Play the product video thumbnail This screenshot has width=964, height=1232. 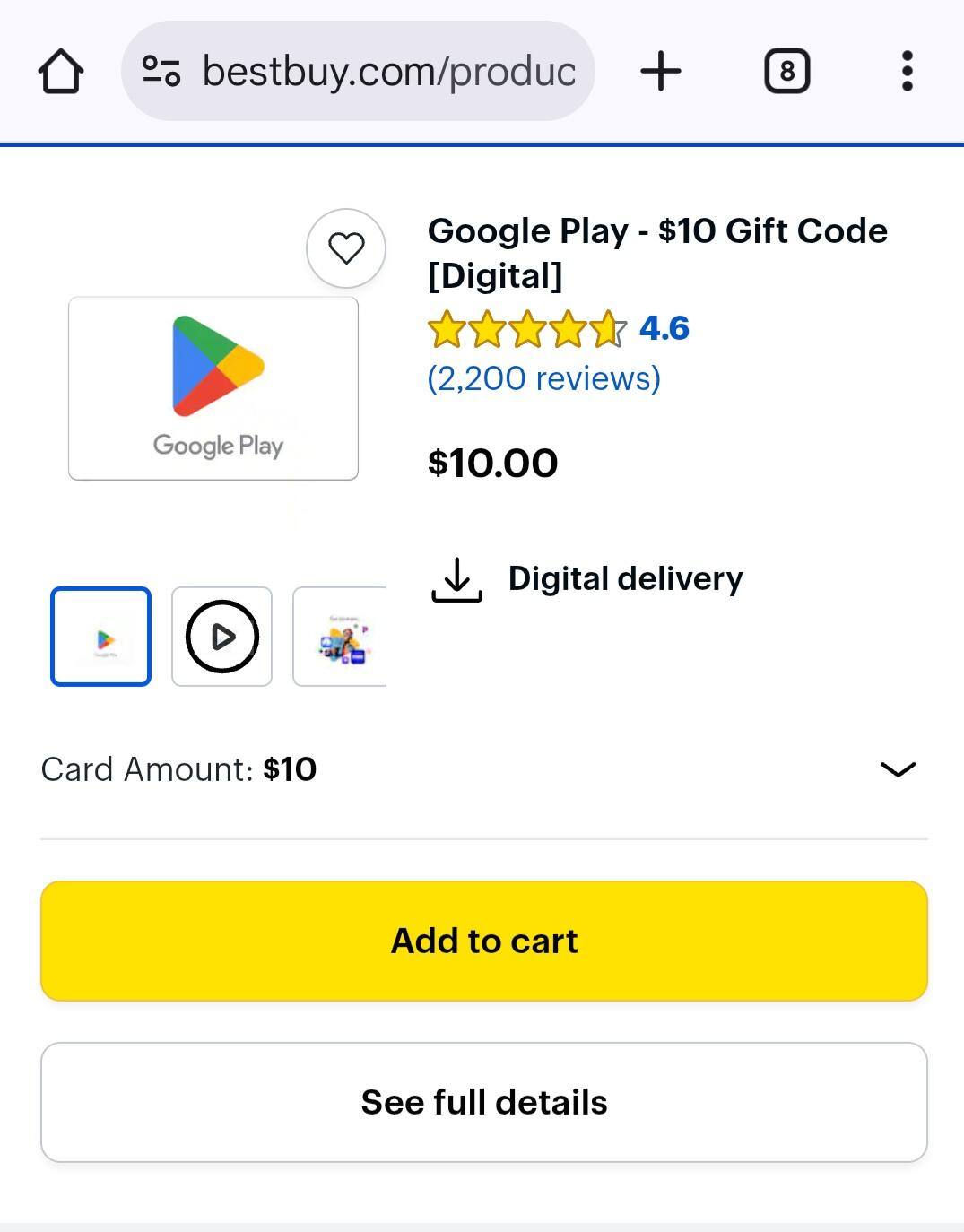221,637
